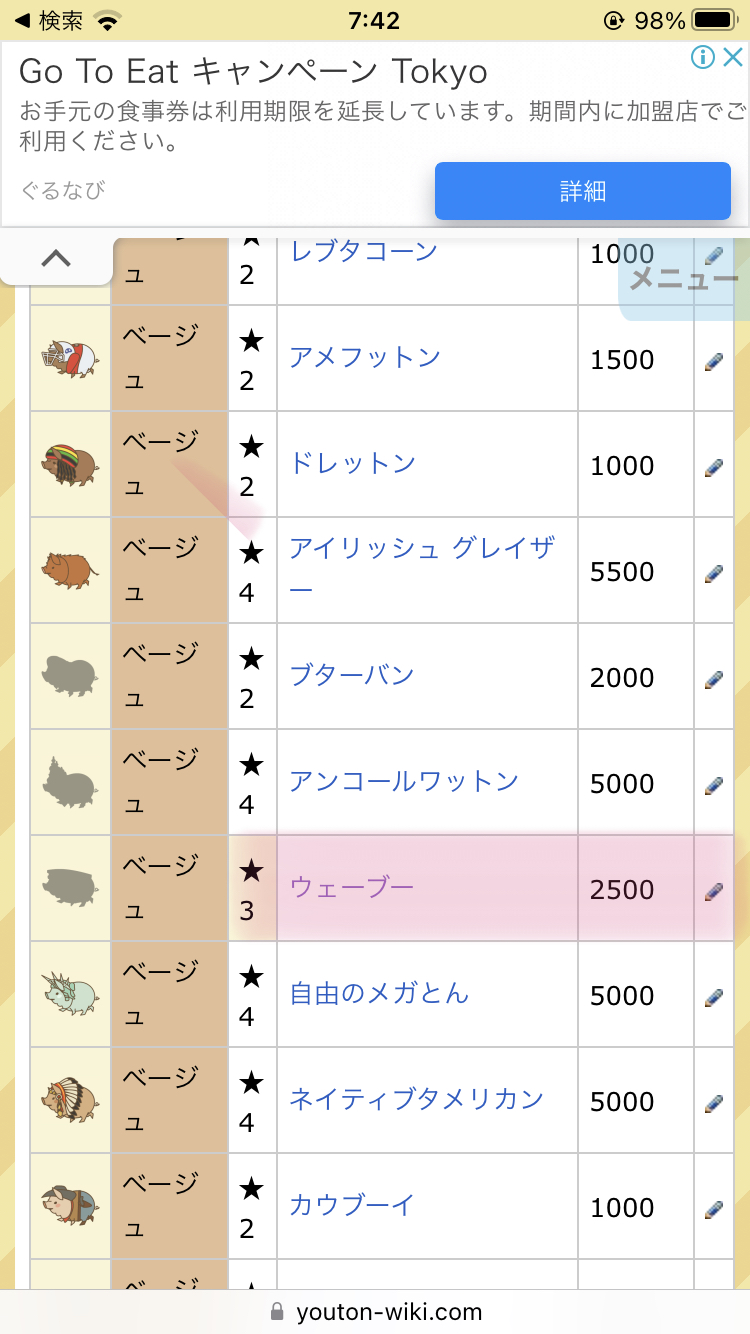
Task: Collapse with the up chevron button
Action: pyautogui.click(x=56, y=259)
